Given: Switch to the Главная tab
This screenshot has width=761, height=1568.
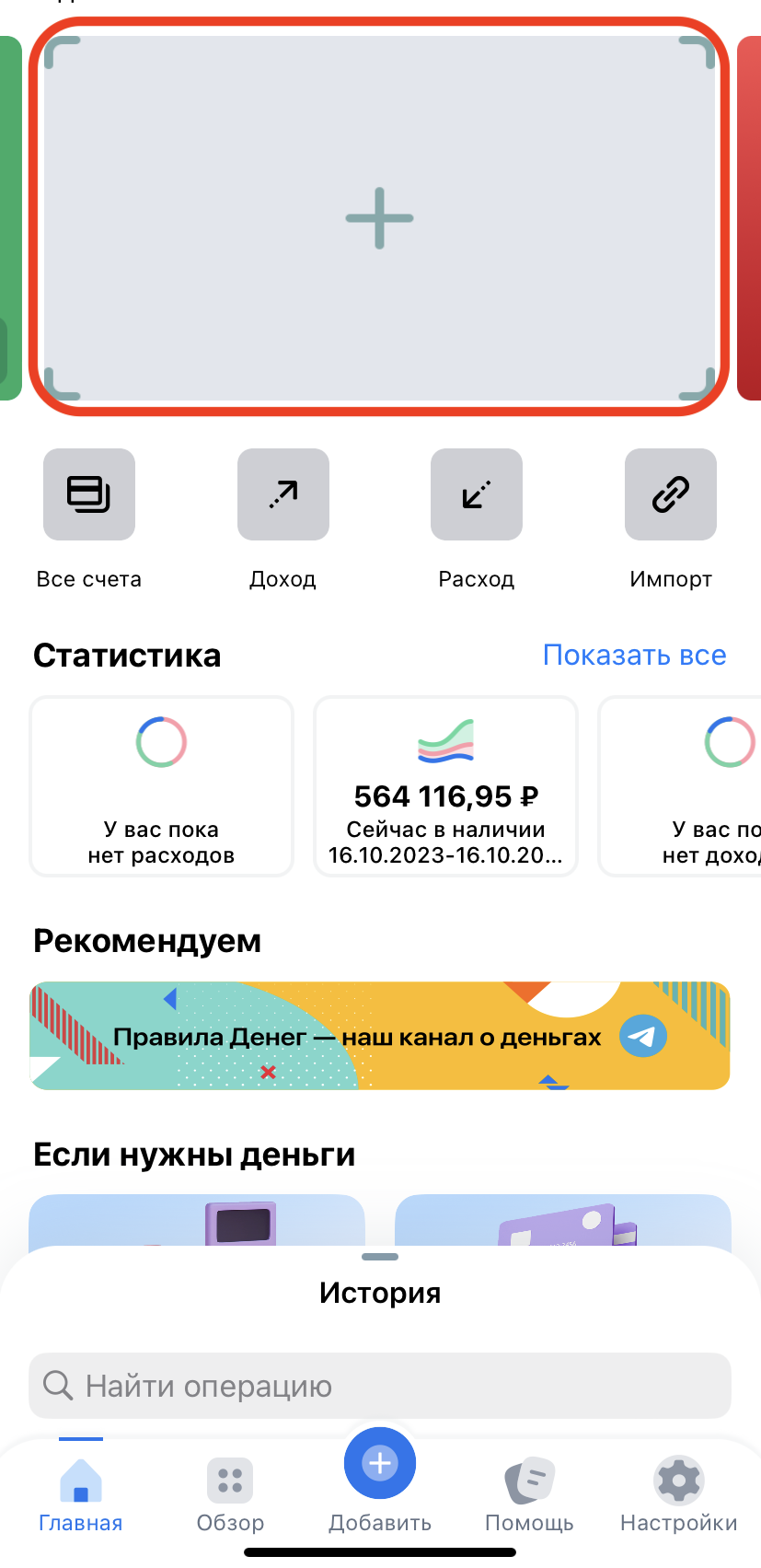Looking at the screenshot, I should tap(80, 1496).
